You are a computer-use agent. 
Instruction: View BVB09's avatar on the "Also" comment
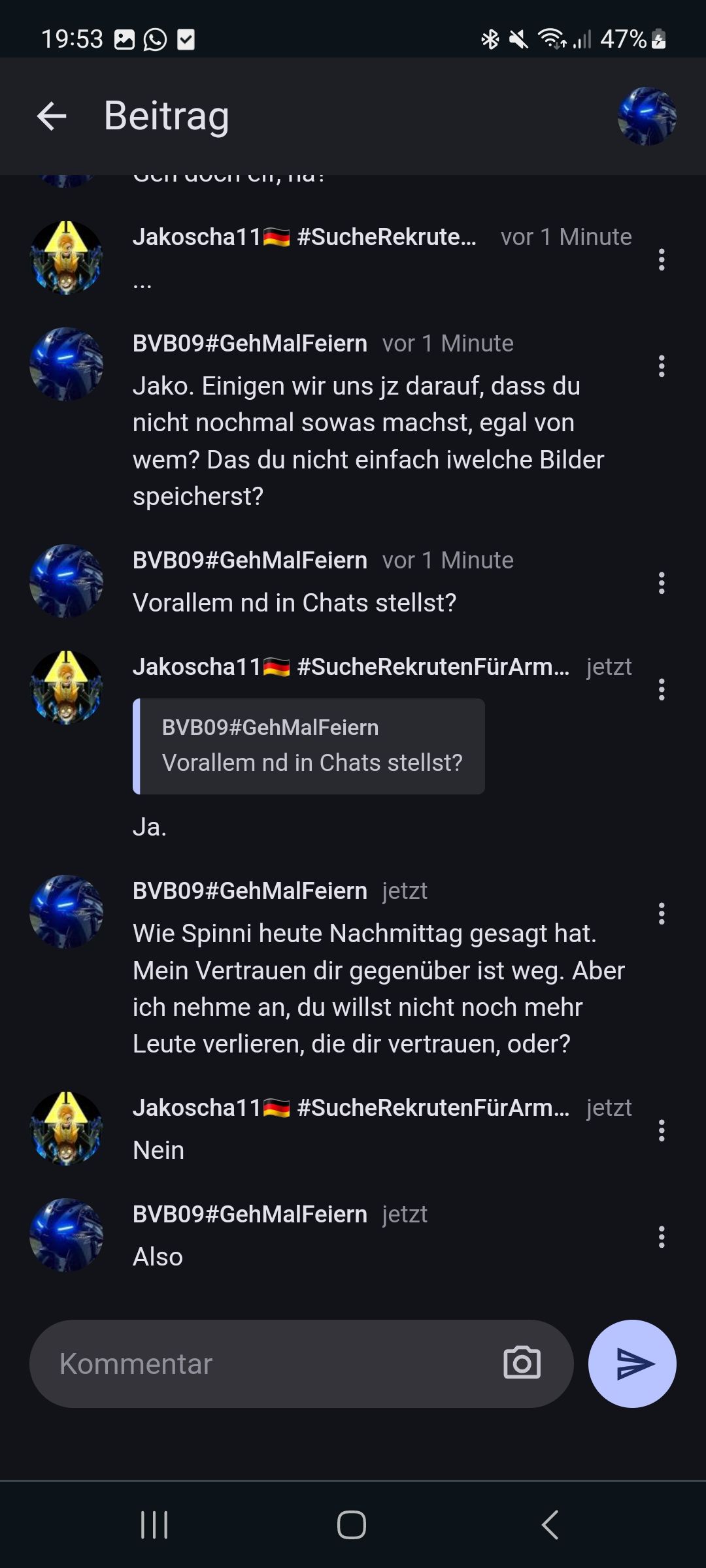66,1235
